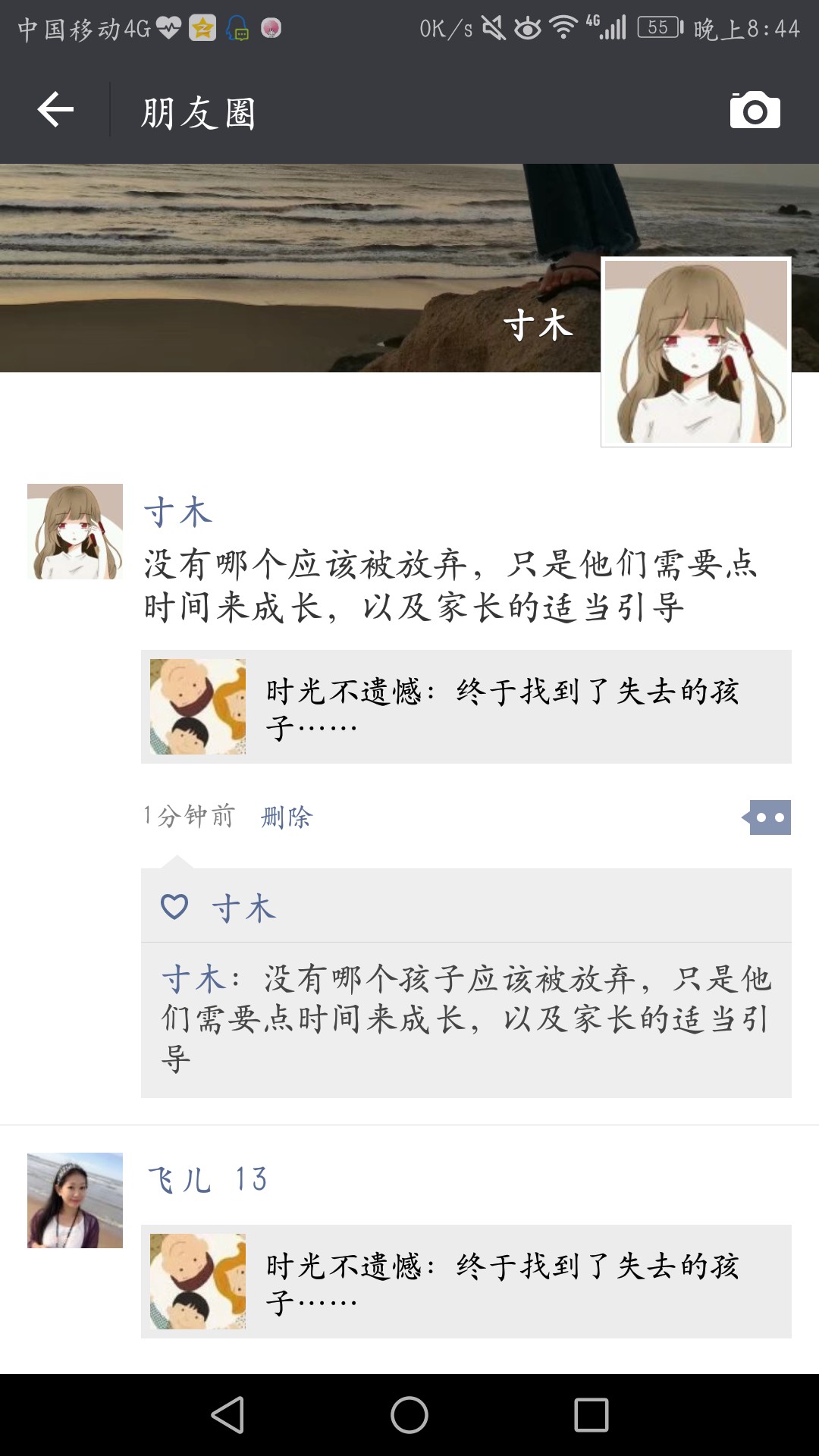Screen dimensions: 819x1456
Task: Open 飞儿 13's name link
Action: coord(207,1180)
